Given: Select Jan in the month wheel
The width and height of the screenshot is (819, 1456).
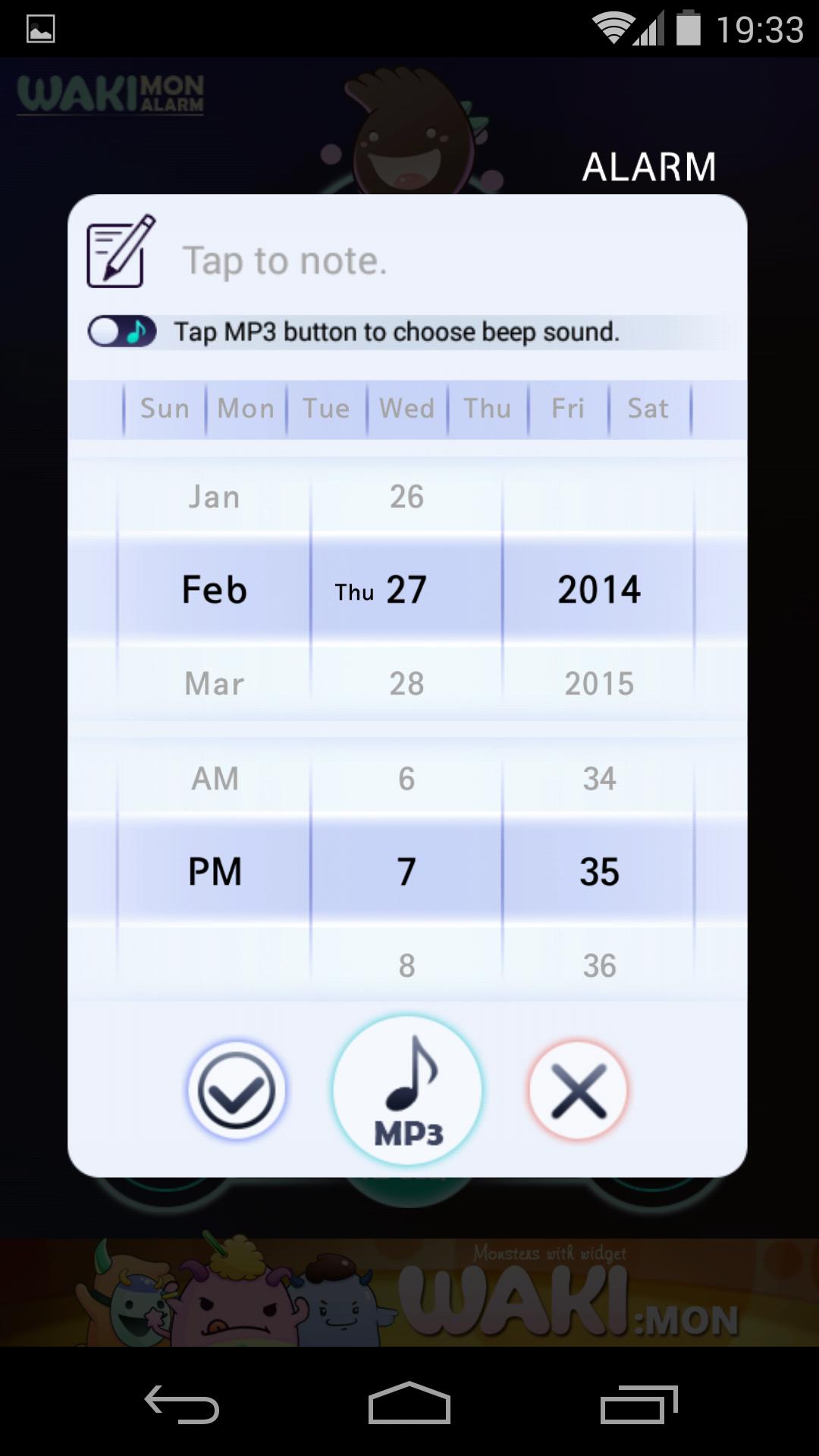Looking at the screenshot, I should (215, 497).
